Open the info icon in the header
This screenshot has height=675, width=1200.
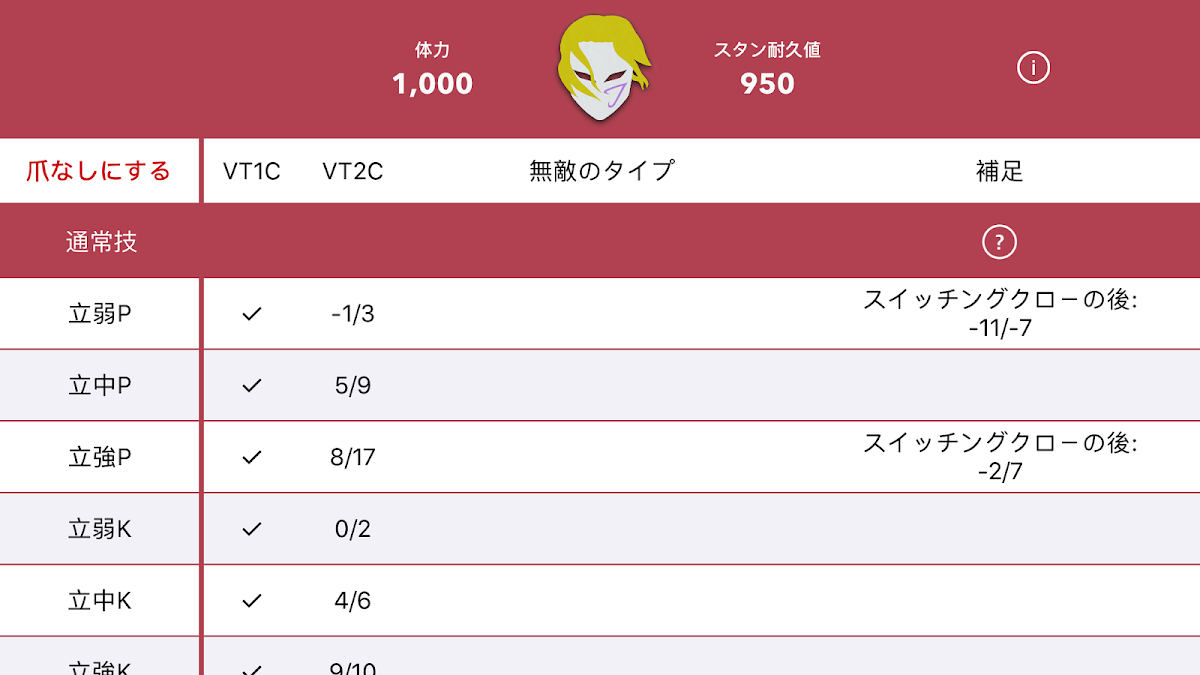coord(1033,68)
